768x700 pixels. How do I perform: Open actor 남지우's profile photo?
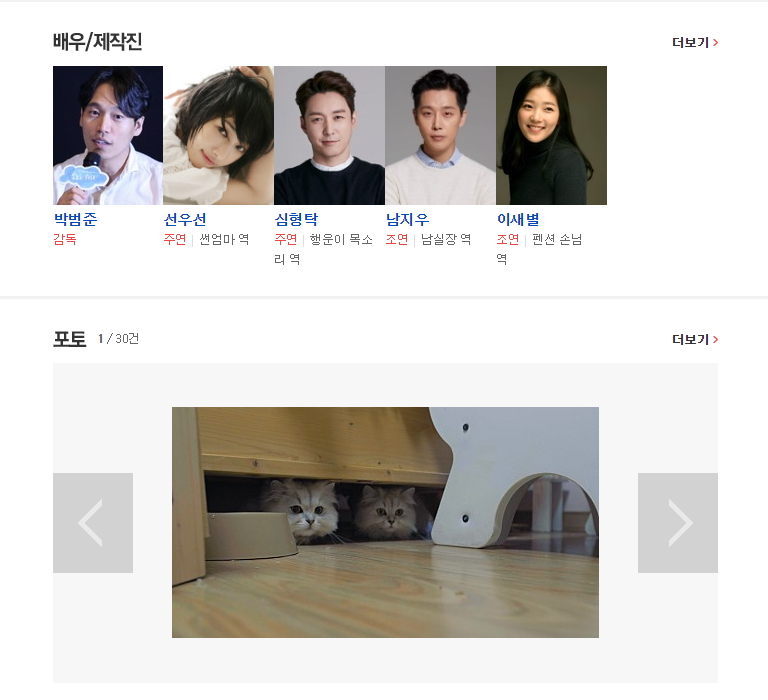(440, 135)
